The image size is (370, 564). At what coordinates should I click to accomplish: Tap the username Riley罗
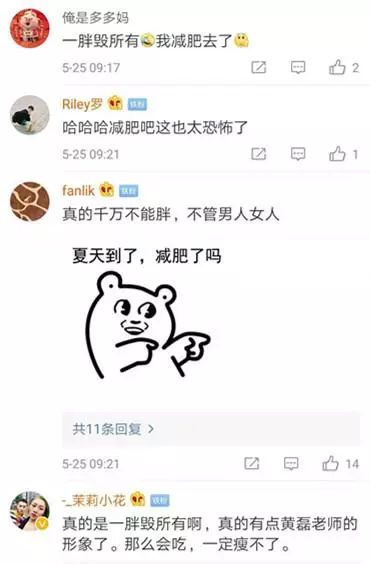click(x=82, y=104)
